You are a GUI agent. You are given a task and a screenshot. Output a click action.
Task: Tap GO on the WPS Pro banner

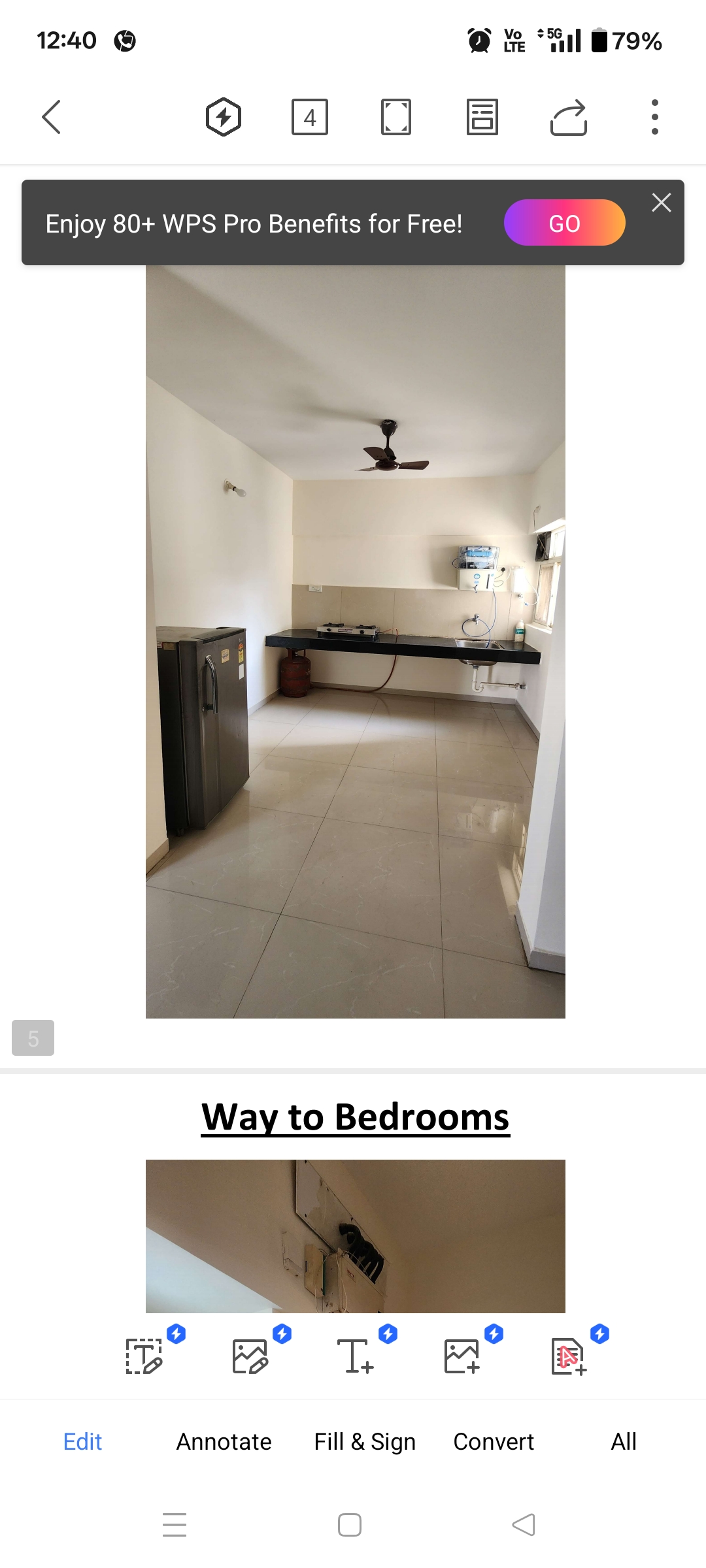pos(564,223)
